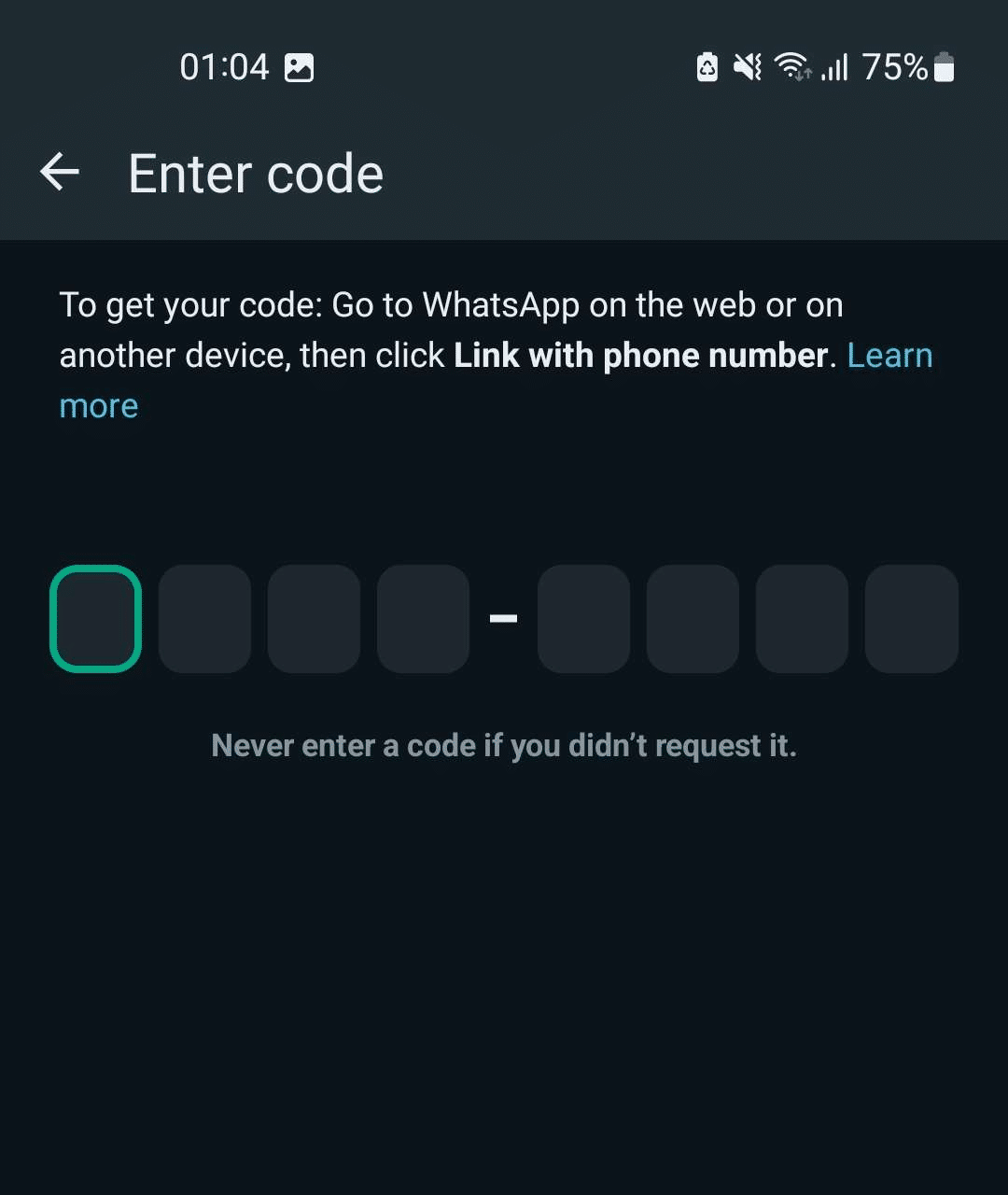Select the fourth code box before the dash
The image size is (1008, 1195).
click(x=423, y=618)
